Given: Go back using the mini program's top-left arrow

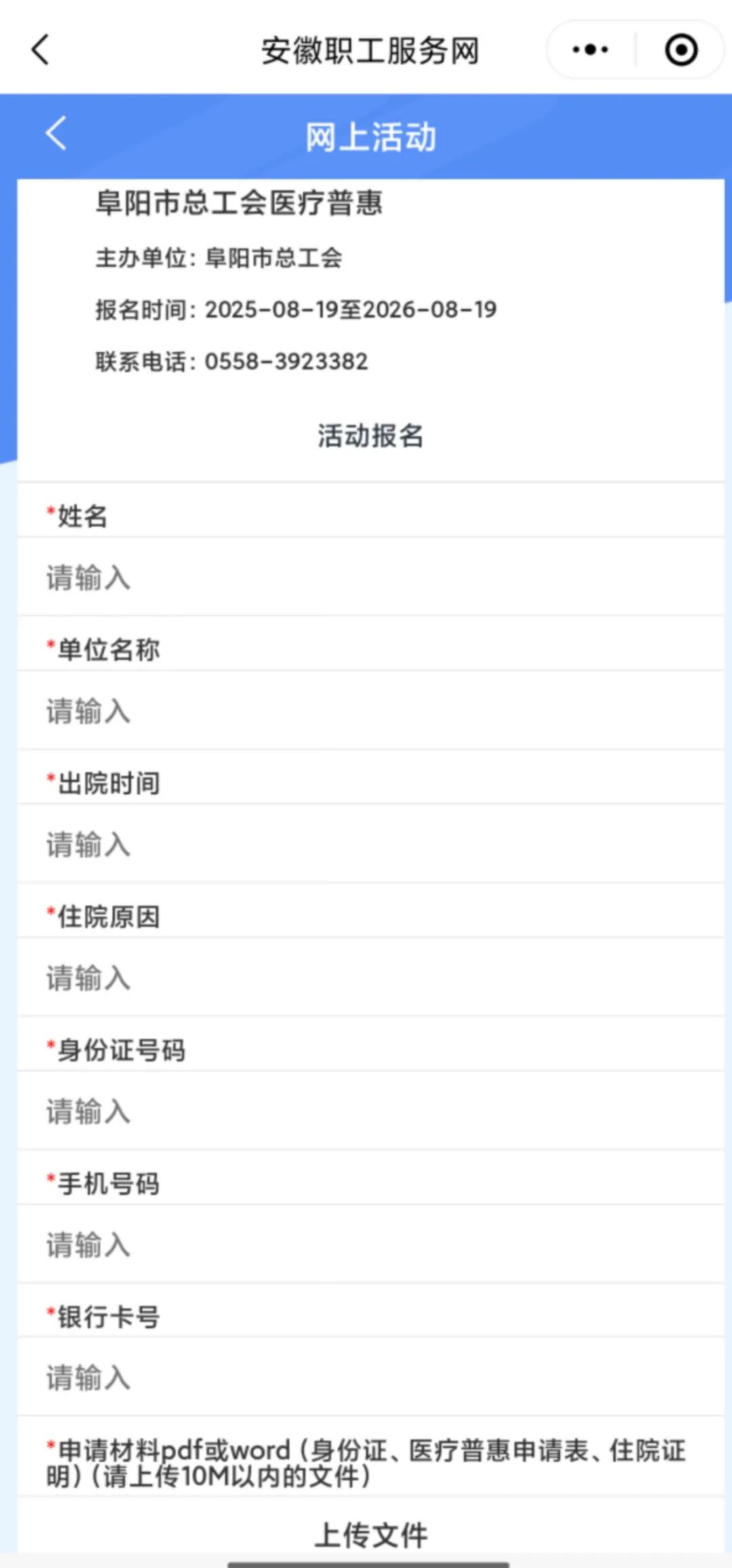Looking at the screenshot, I should click(x=41, y=50).
